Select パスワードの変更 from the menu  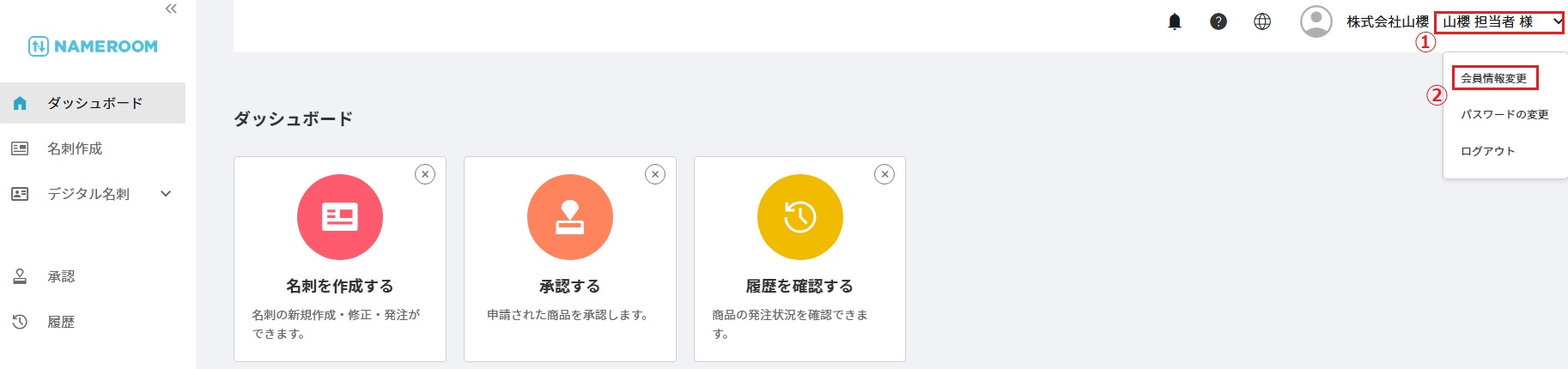click(1504, 114)
